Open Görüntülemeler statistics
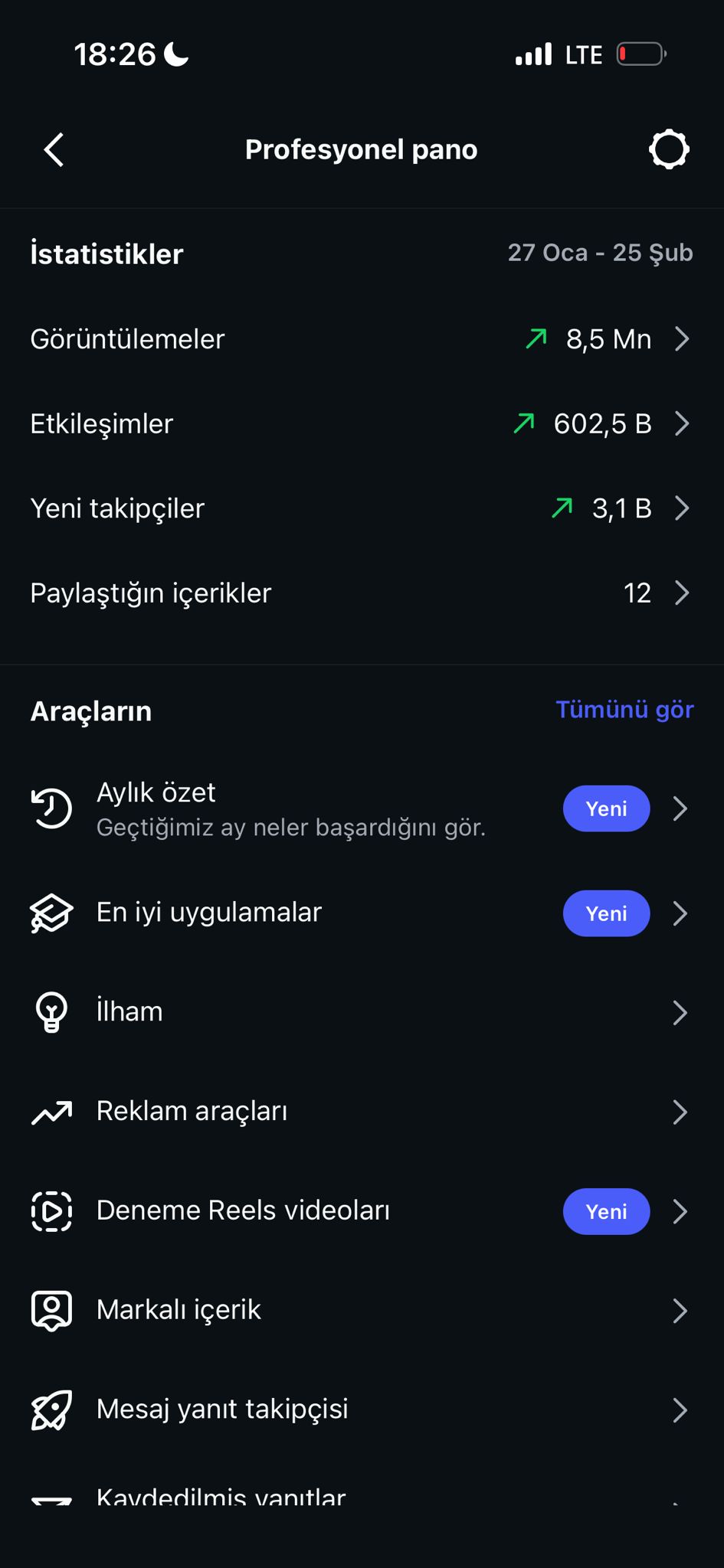 tap(360, 339)
